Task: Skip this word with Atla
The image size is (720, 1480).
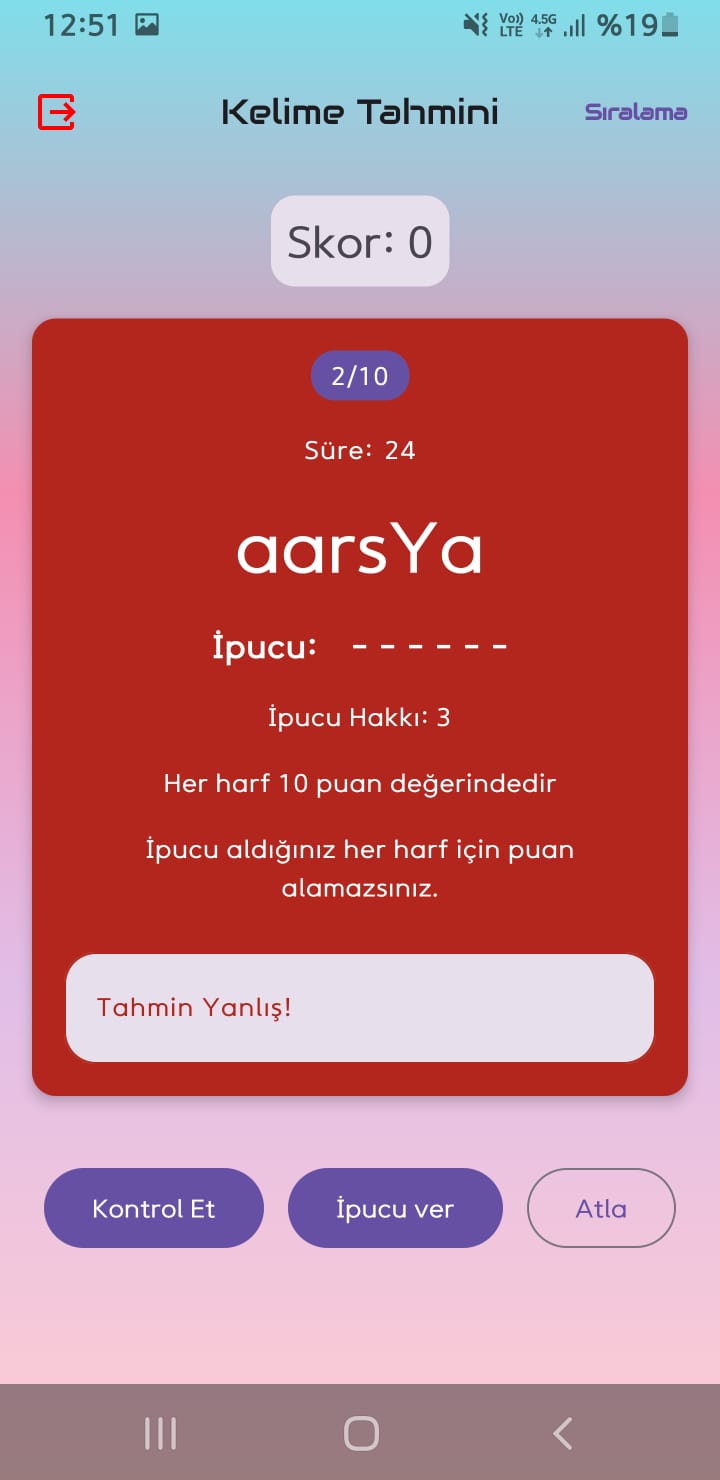Action: [x=601, y=1208]
